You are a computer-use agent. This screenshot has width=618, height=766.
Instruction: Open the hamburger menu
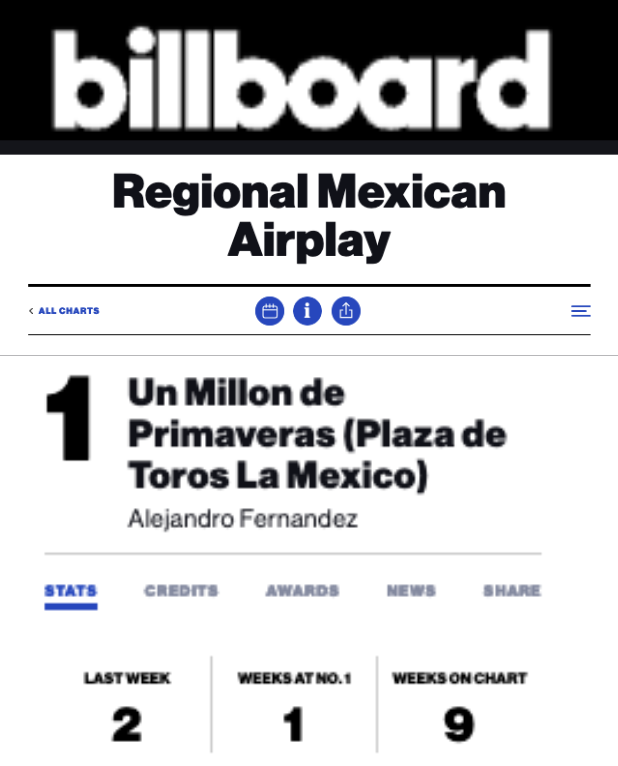pos(580,311)
